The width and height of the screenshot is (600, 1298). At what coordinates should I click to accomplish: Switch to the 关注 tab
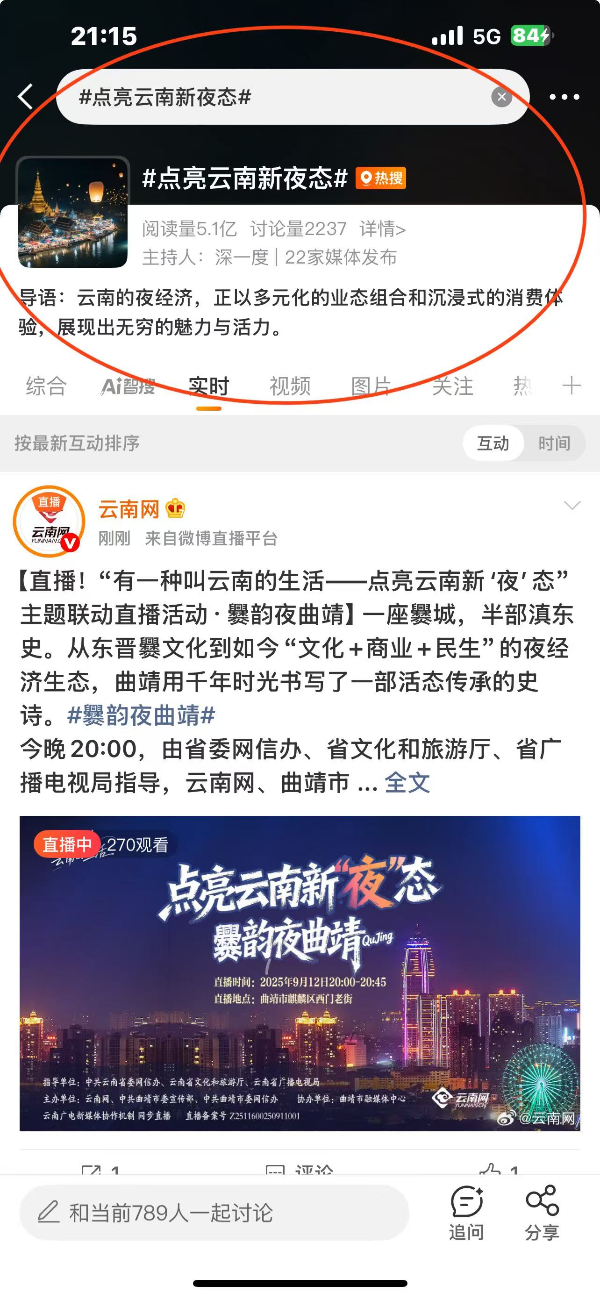pos(452,386)
